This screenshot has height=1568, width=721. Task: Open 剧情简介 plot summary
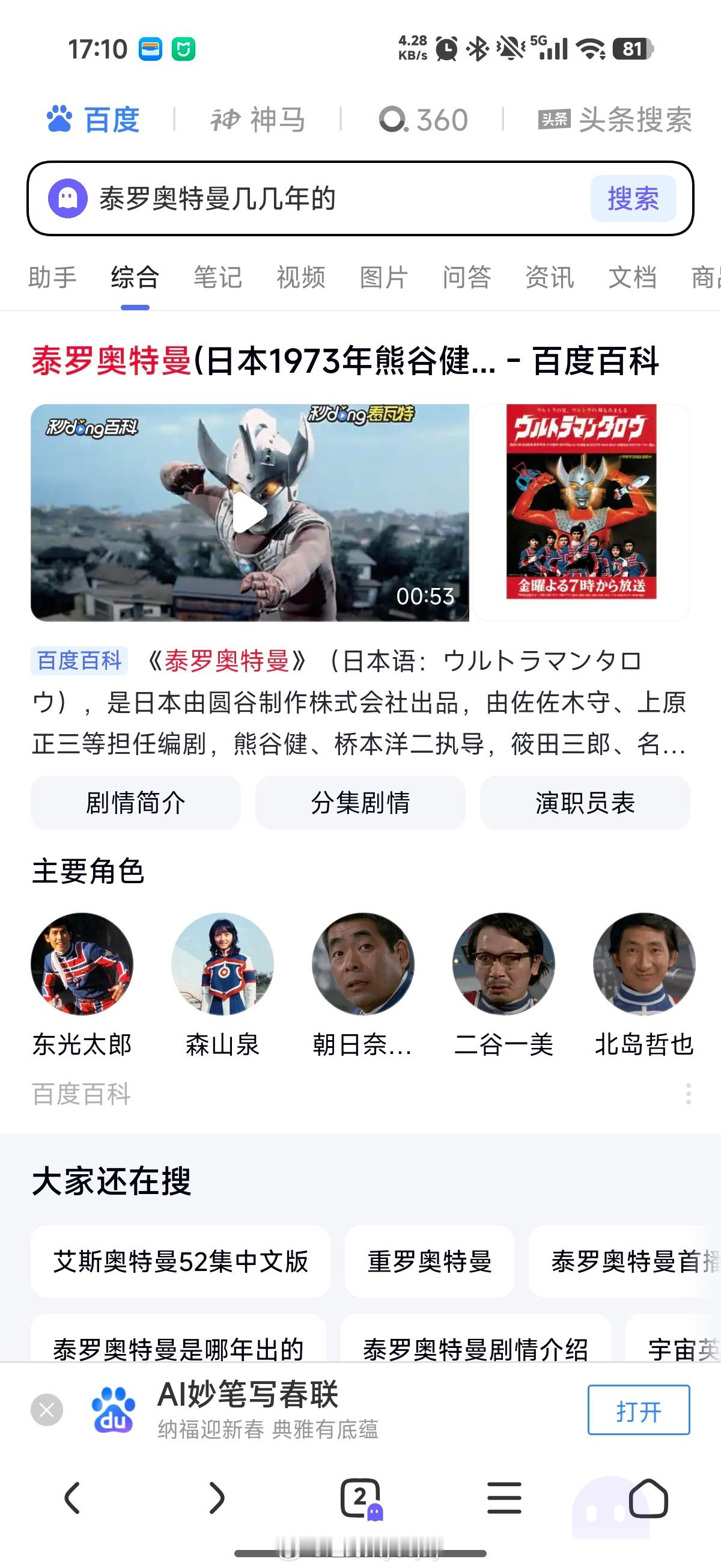coord(135,803)
